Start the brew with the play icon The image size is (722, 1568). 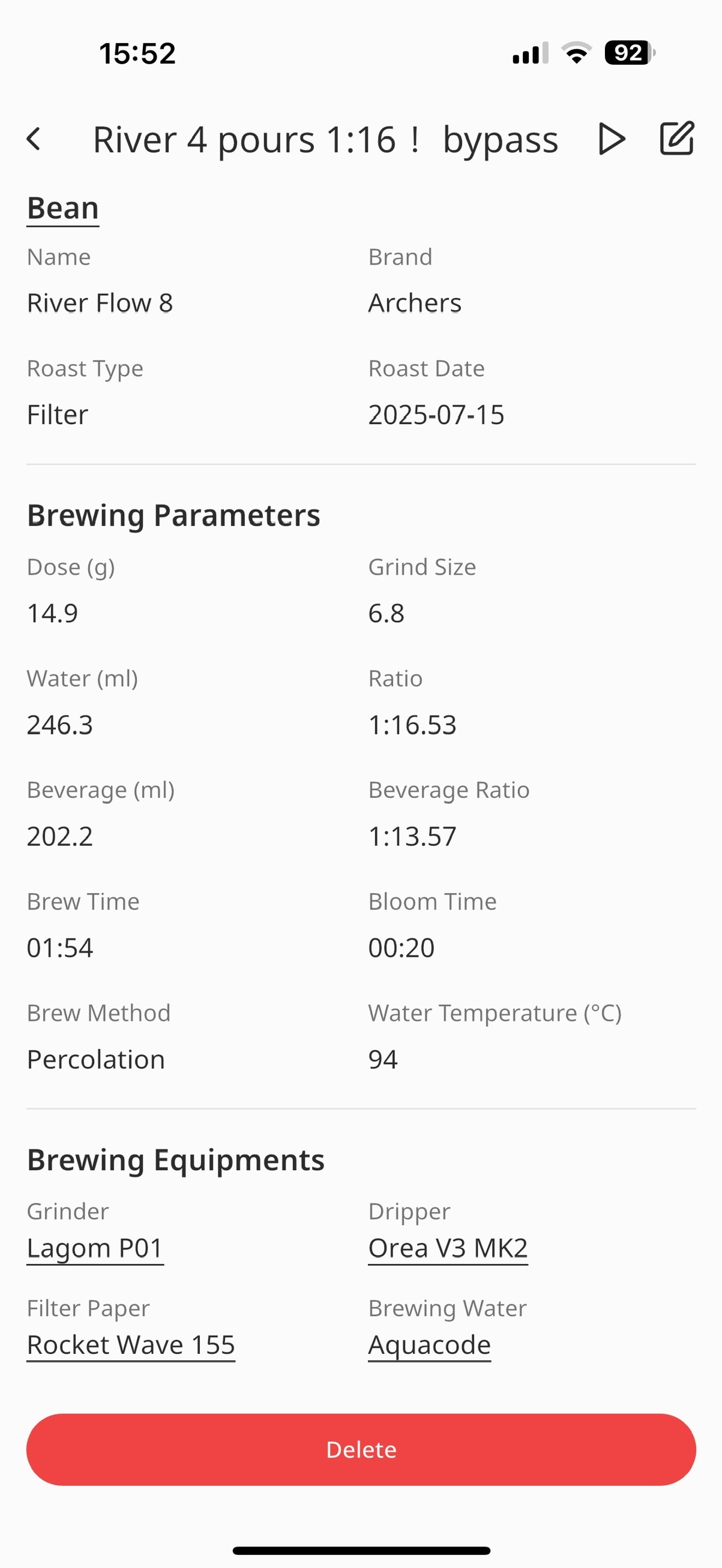coord(611,139)
